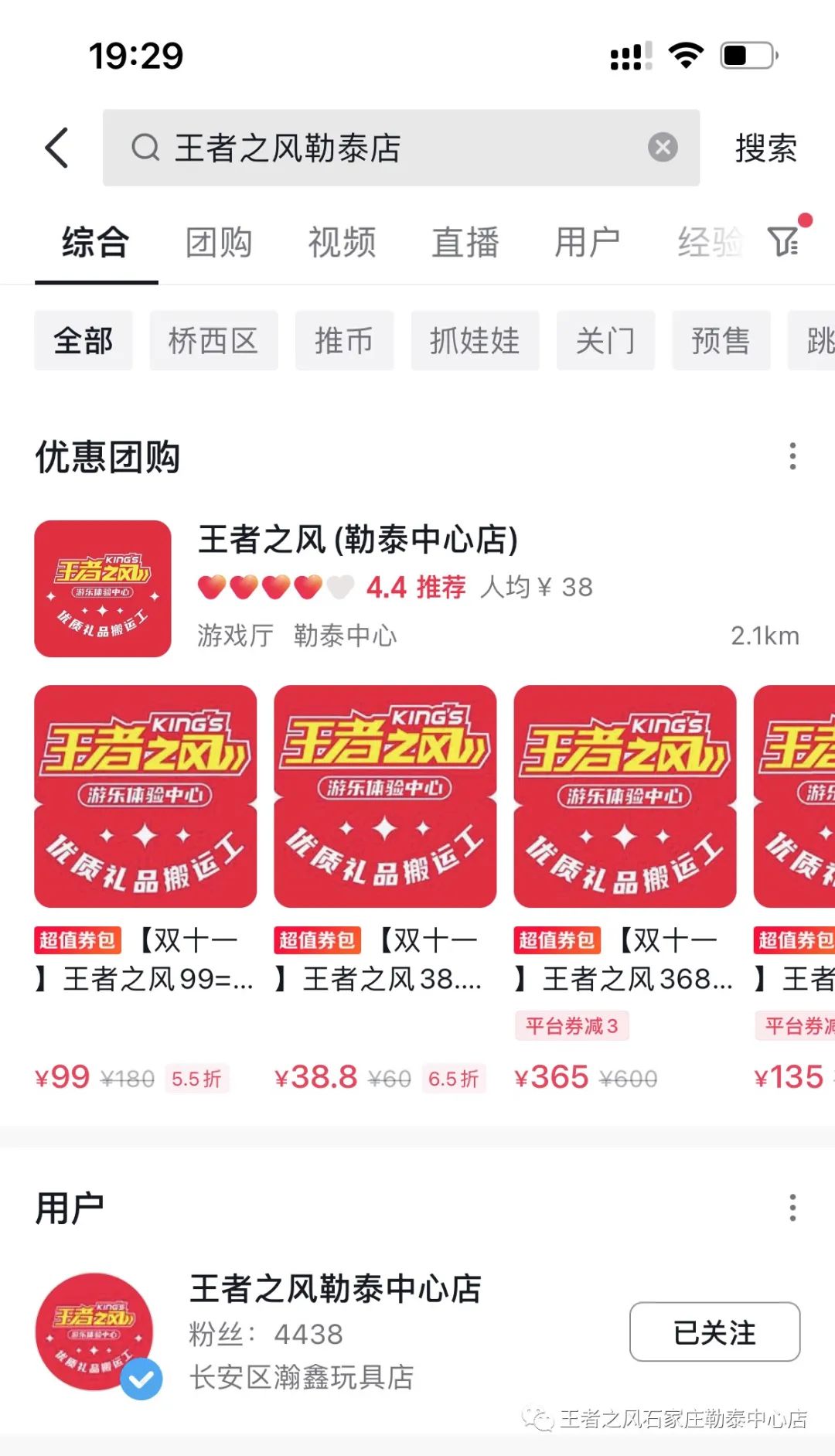835x1456 pixels.
Task: Open the 优惠团购 section overflow menu
Action: 792,456
